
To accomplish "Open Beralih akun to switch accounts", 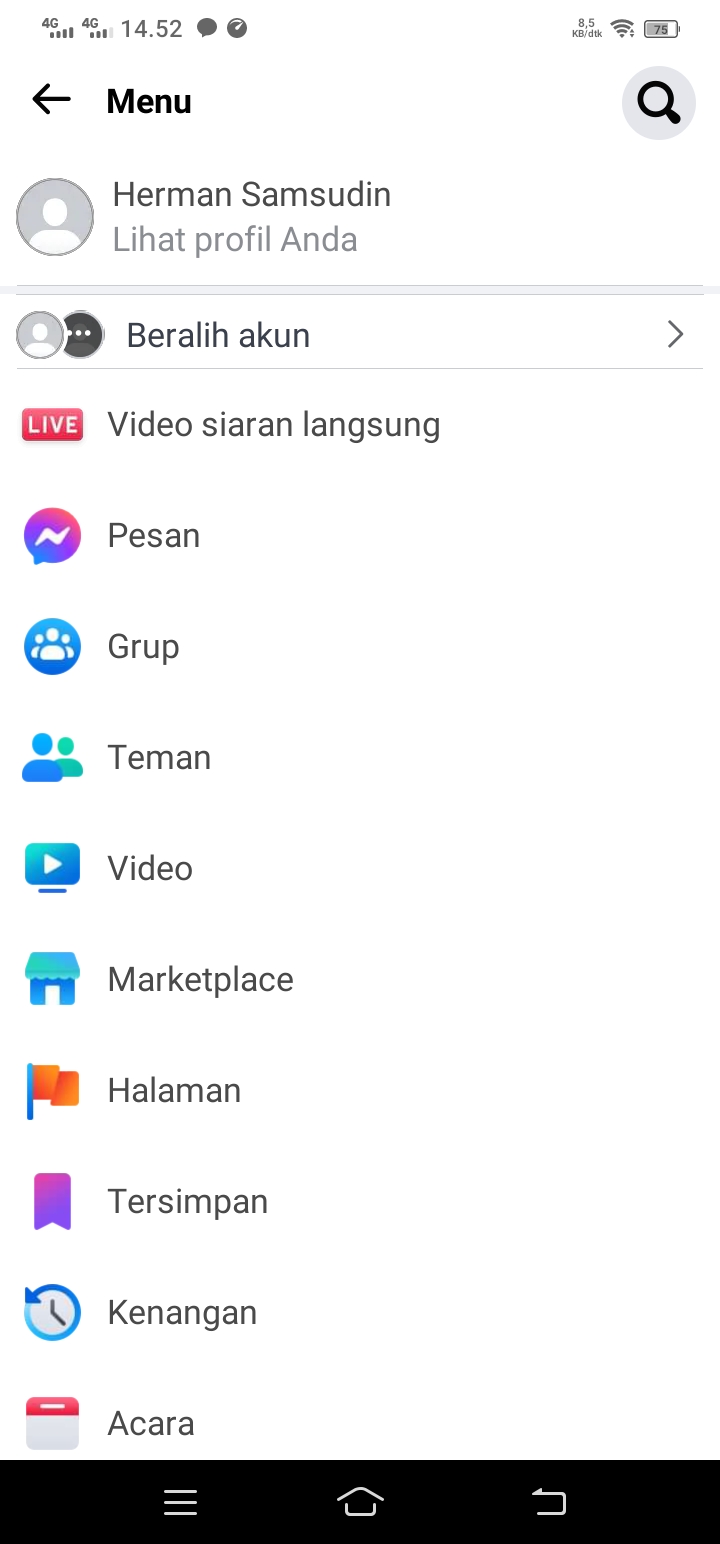I will [360, 335].
